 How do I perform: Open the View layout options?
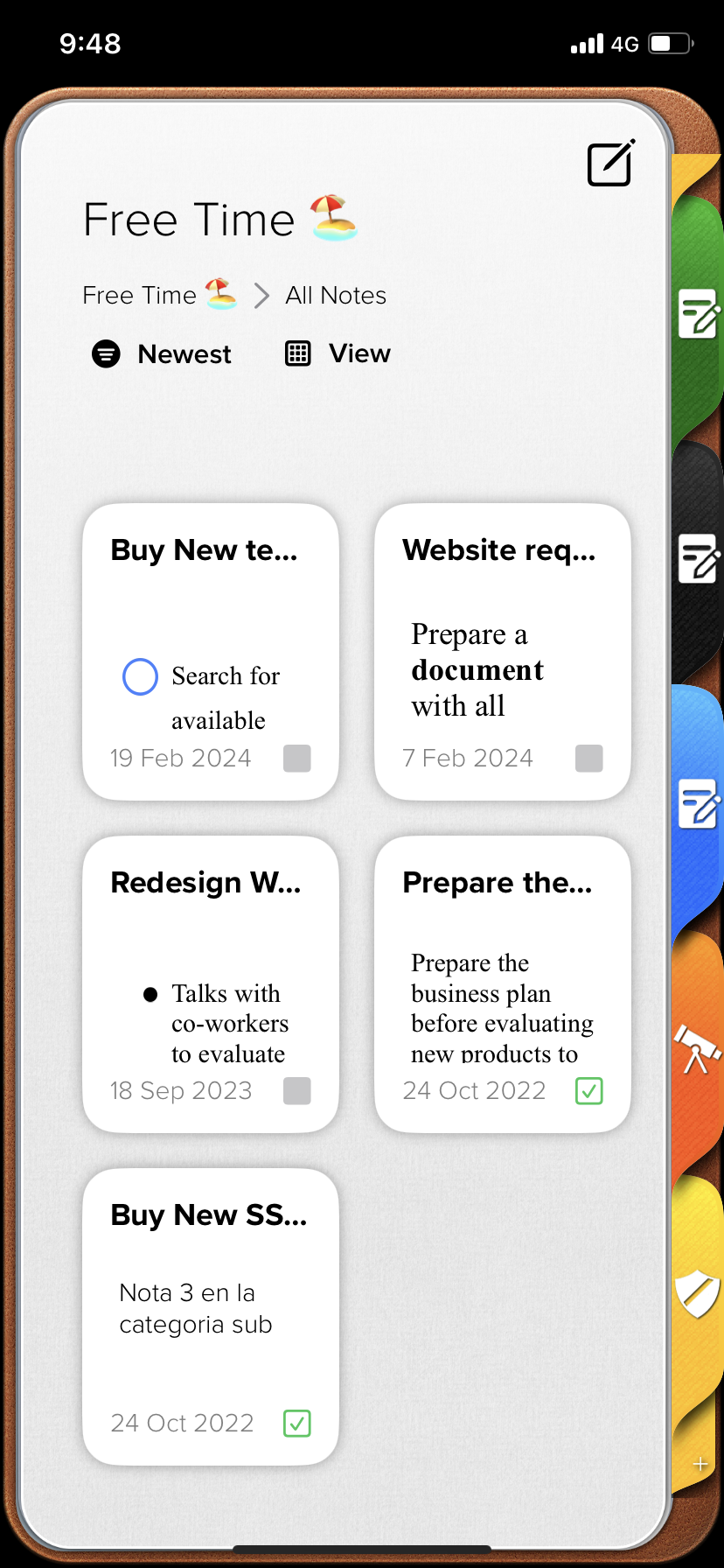coord(338,353)
